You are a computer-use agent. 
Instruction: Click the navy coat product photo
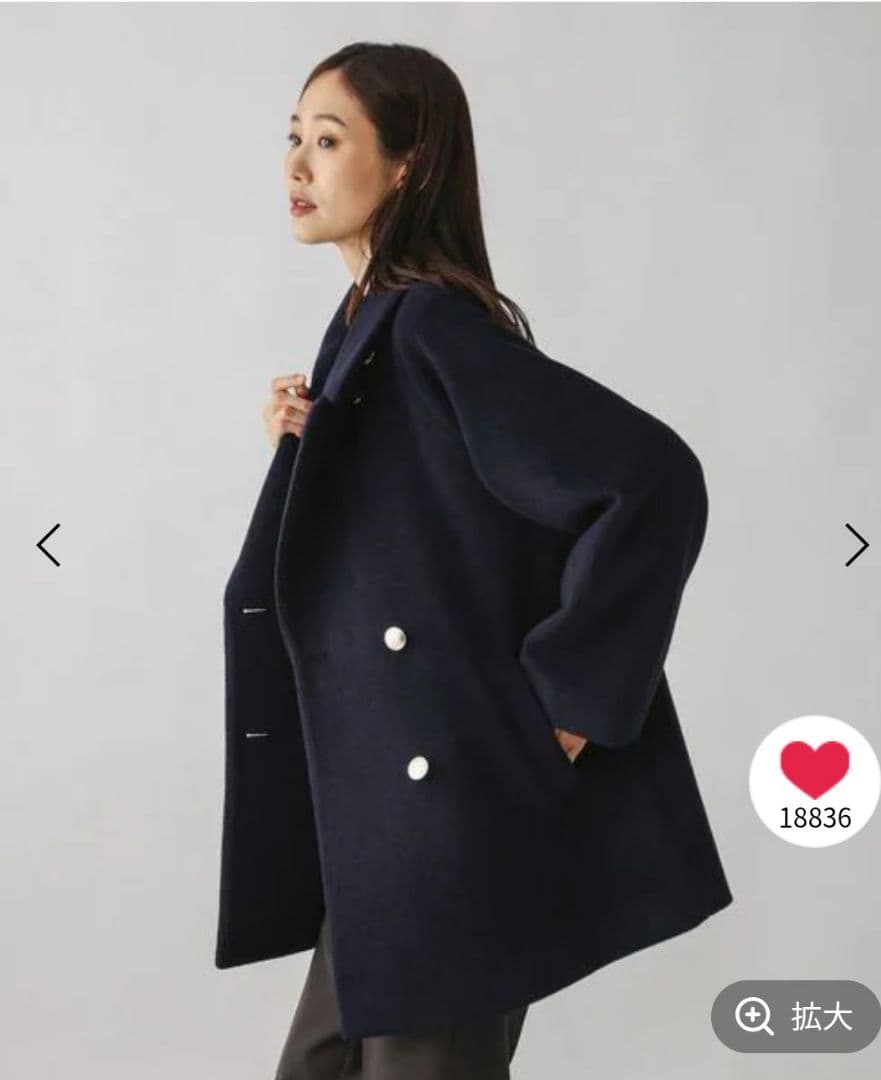[440, 600]
